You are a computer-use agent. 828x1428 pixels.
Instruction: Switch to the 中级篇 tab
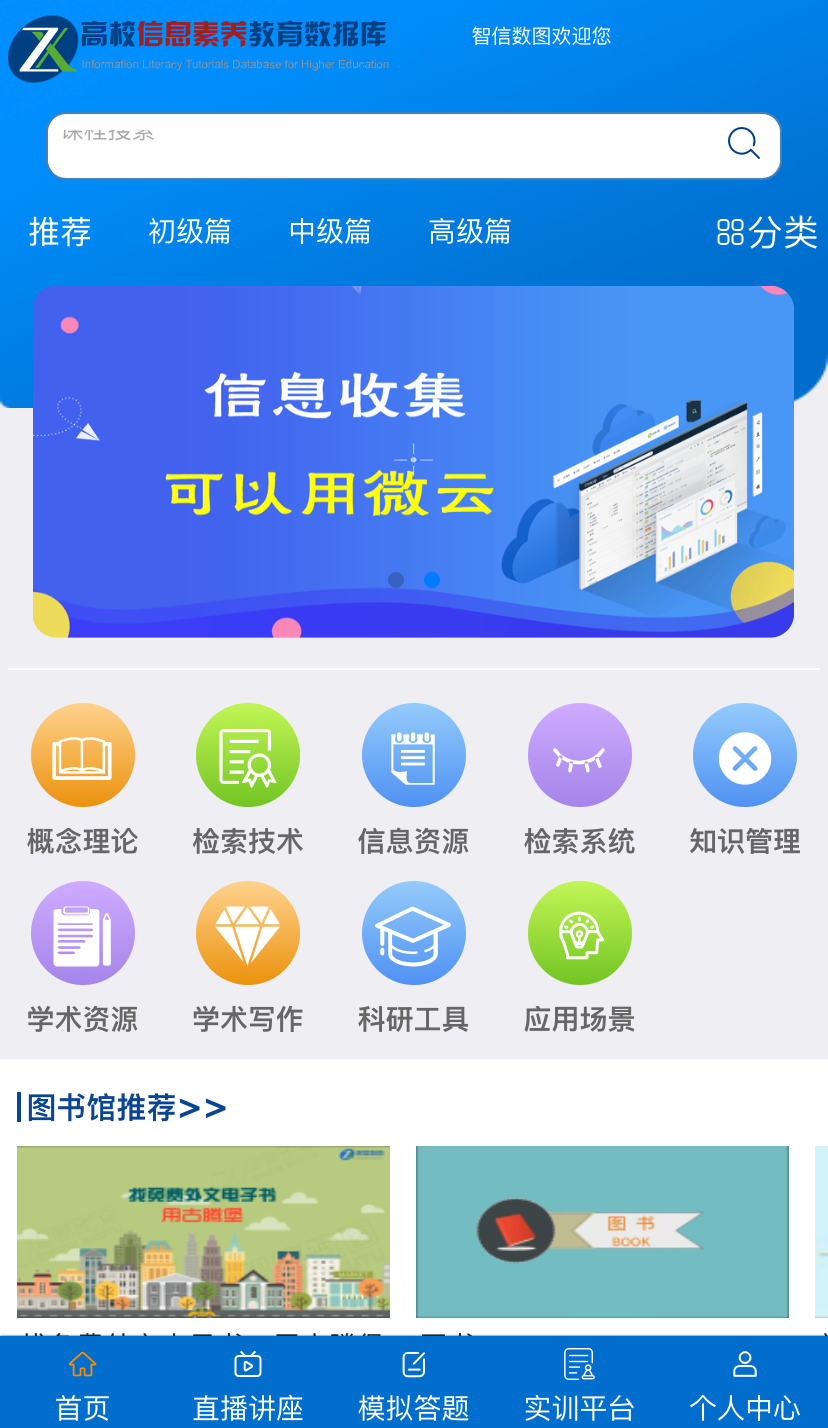click(330, 232)
